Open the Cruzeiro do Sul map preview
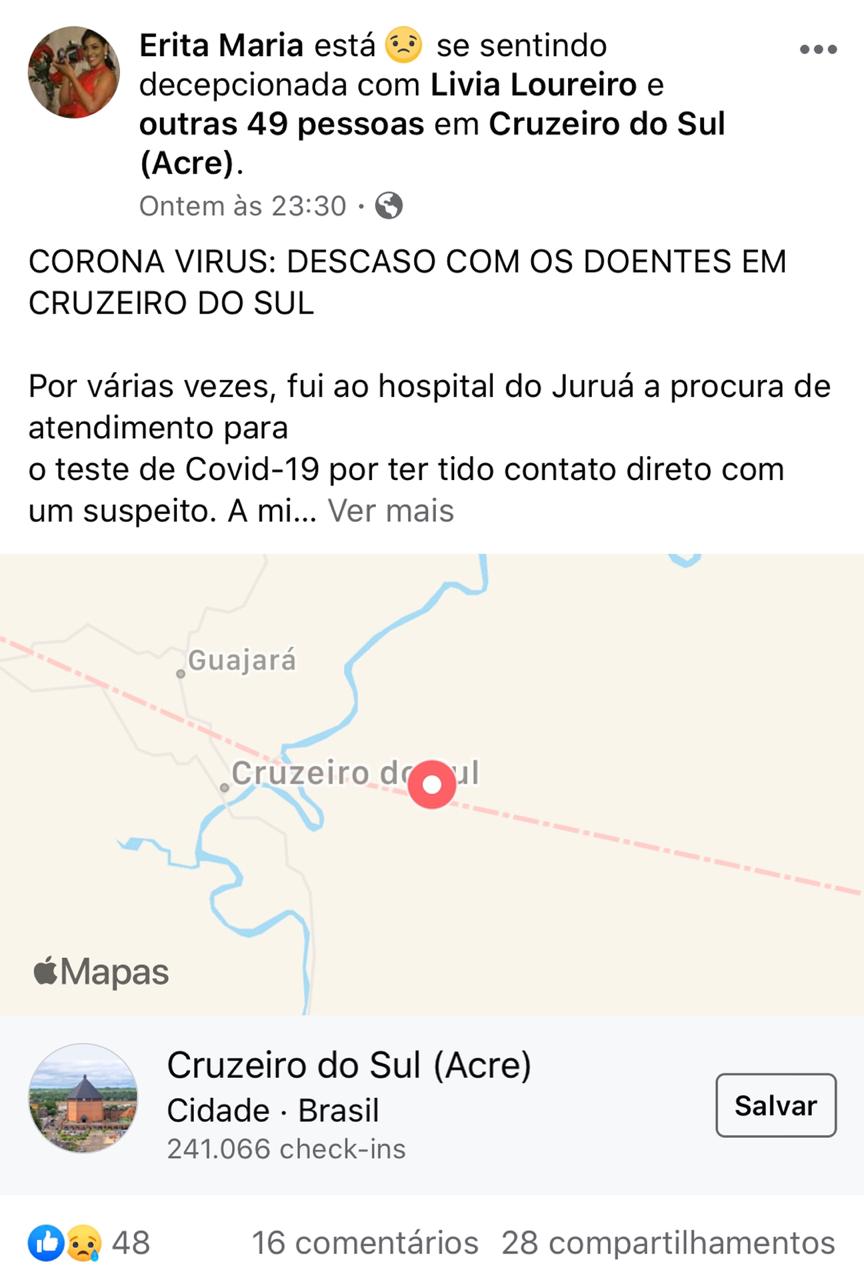Image resolution: width=864 pixels, height=1280 pixels. 432,784
